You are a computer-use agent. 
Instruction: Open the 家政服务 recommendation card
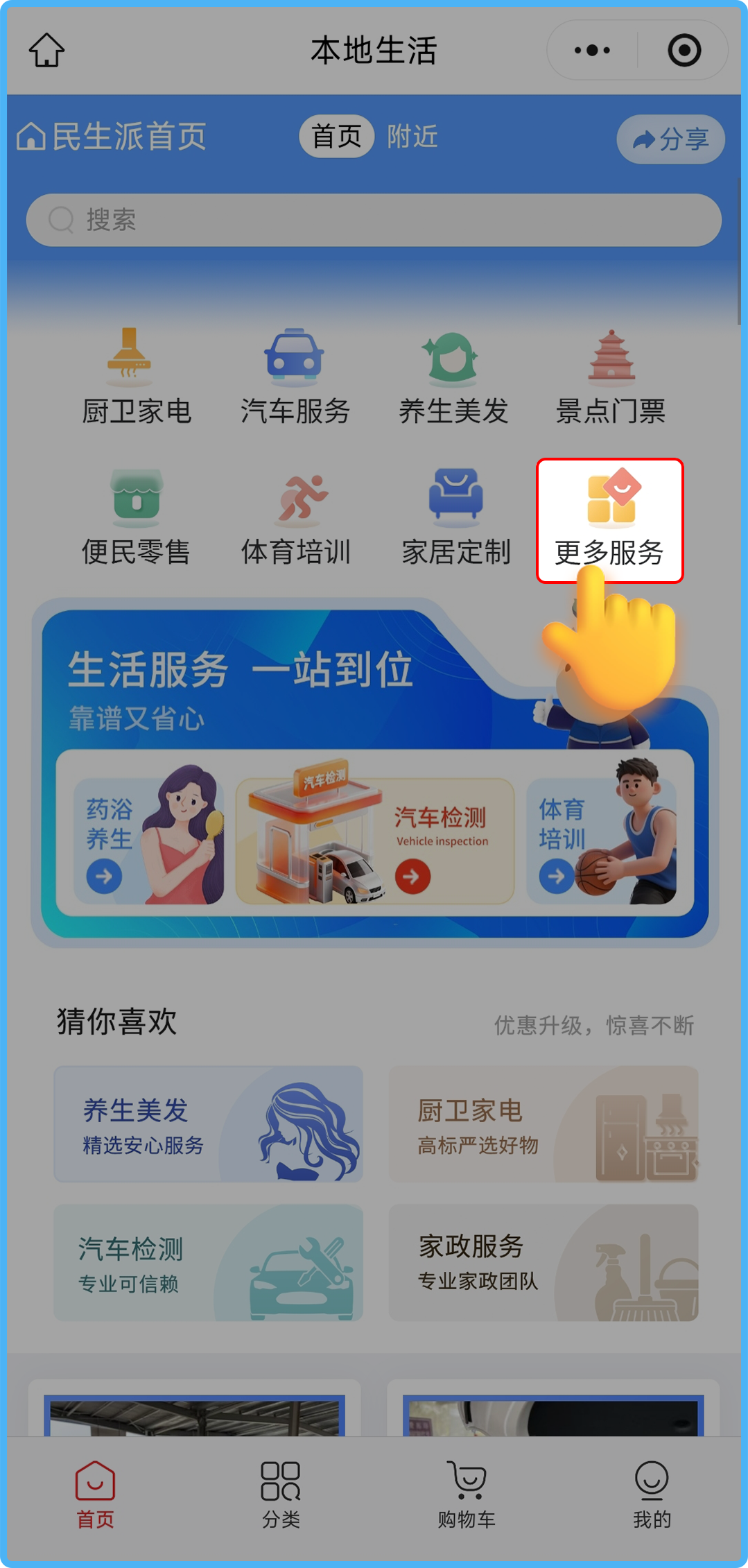click(543, 1262)
